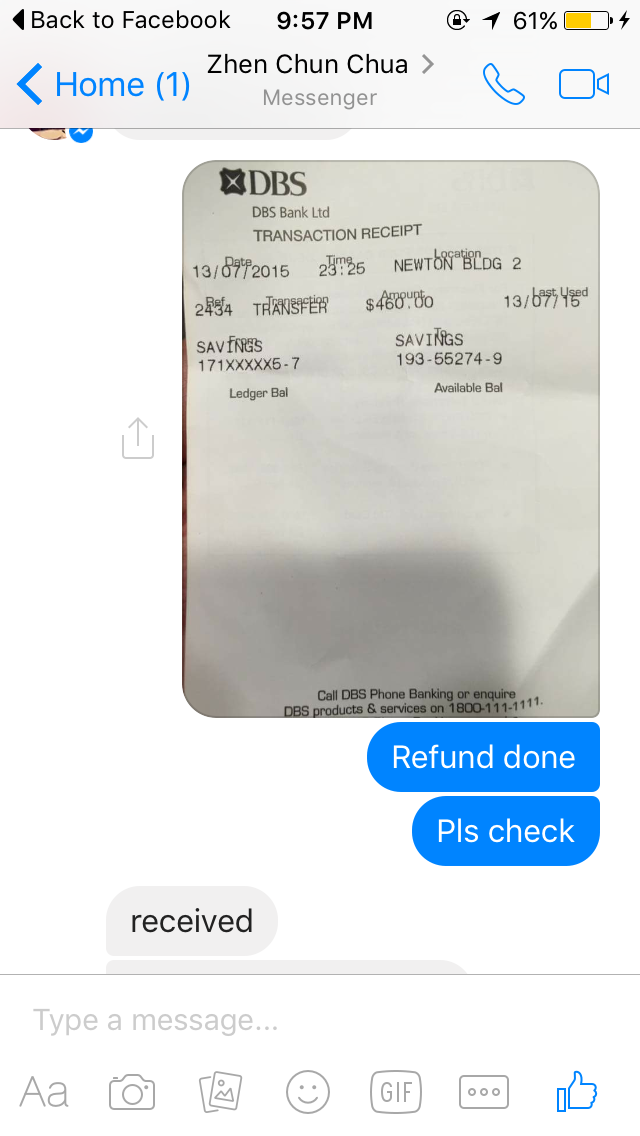
Task: Open the camera to take a photo
Action: [132, 1092]
